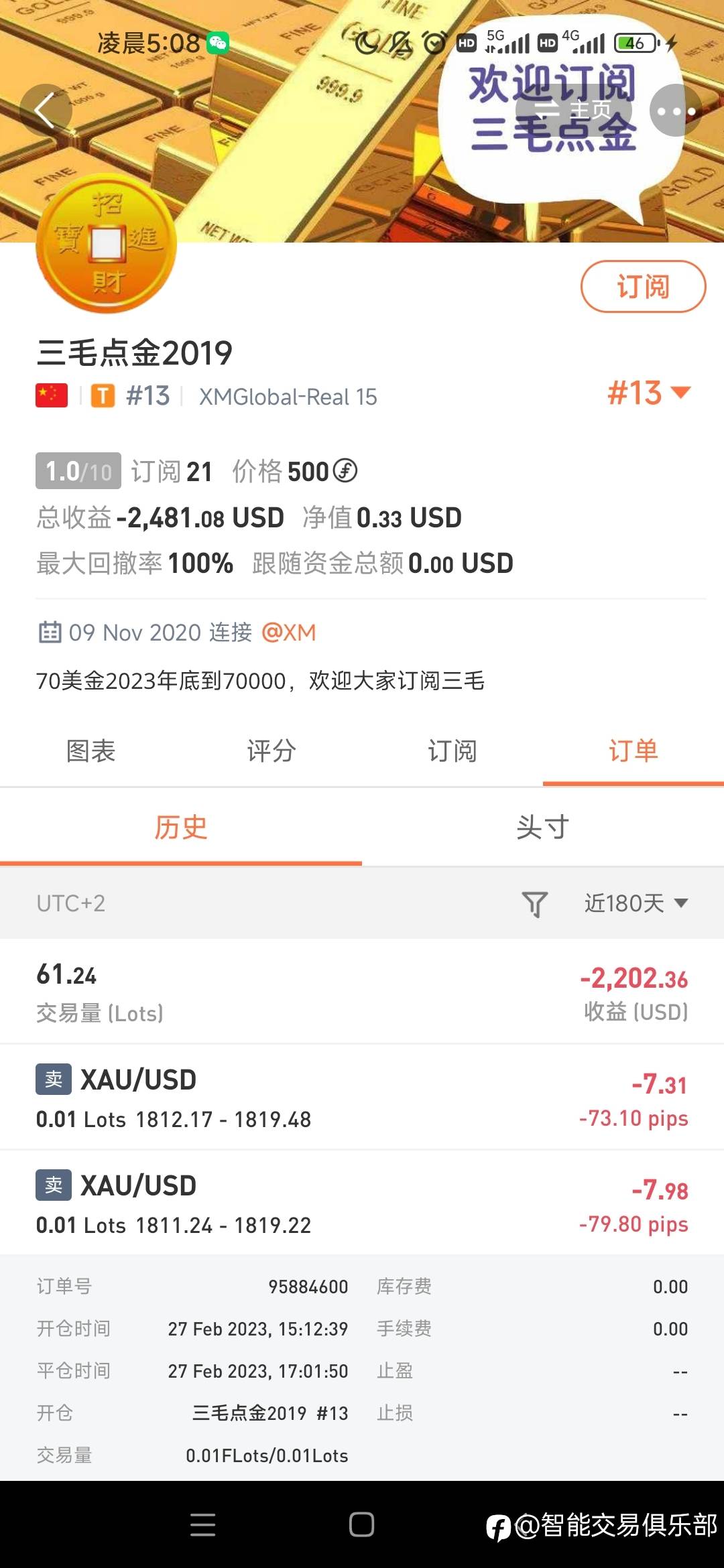Open the 订阅 tab beside 评分

[x=452, y=751]
